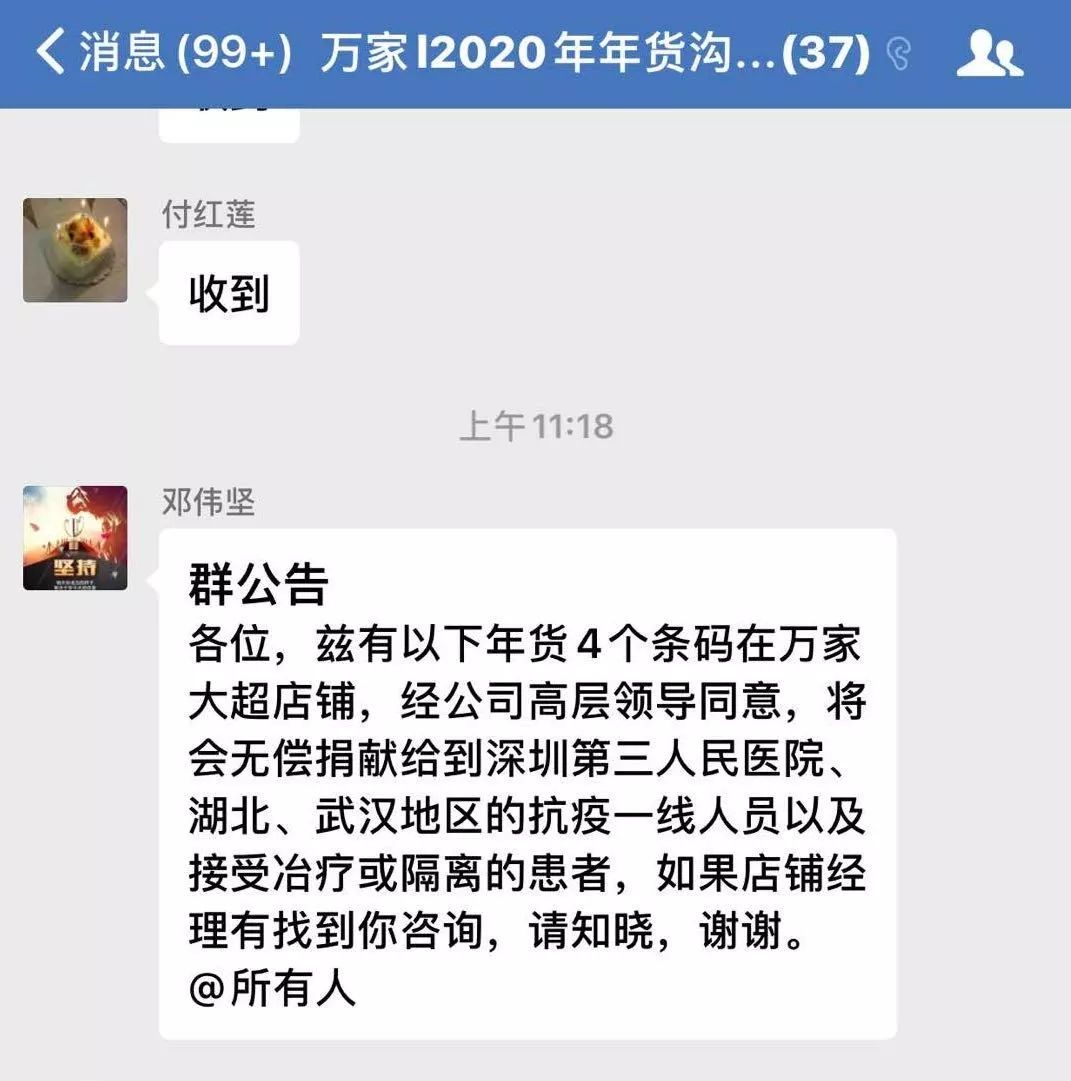Open the 群公告 announcement message
The image size is (1071, 1081).
click(x=527, y=783)
